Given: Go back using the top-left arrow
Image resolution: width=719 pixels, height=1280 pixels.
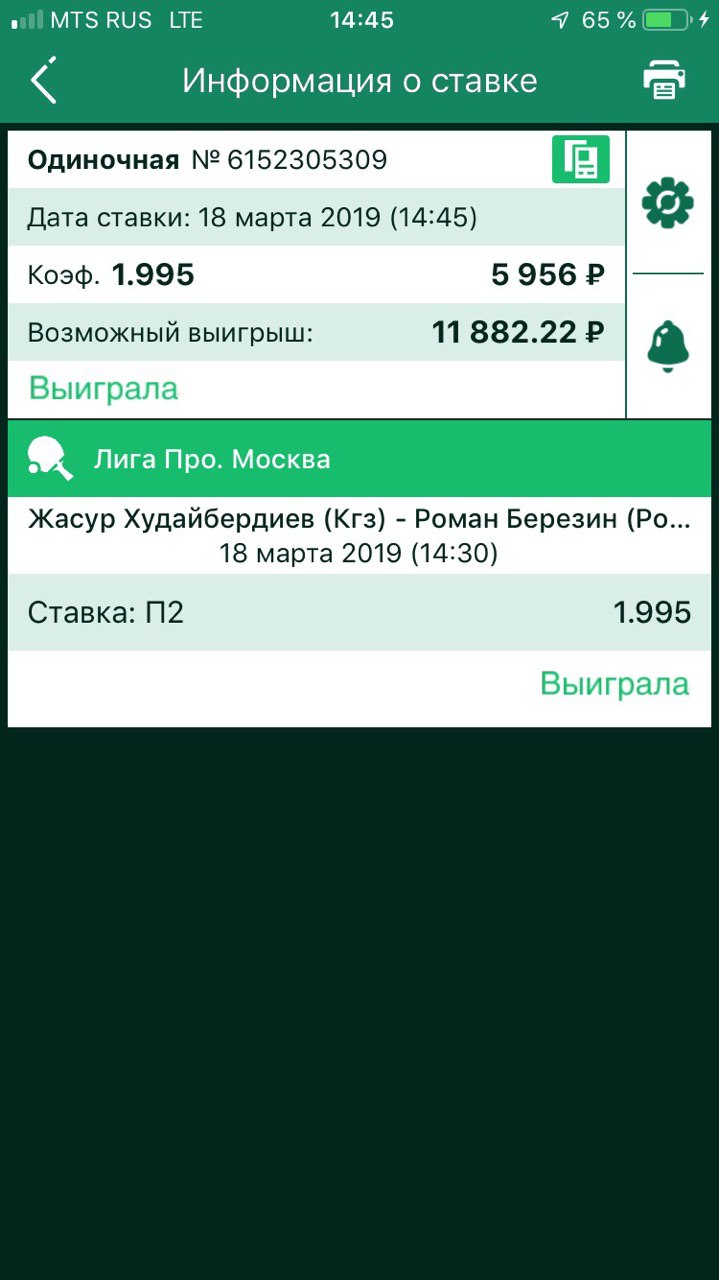Looking at the screenshot, I should [x=44, y=80].
